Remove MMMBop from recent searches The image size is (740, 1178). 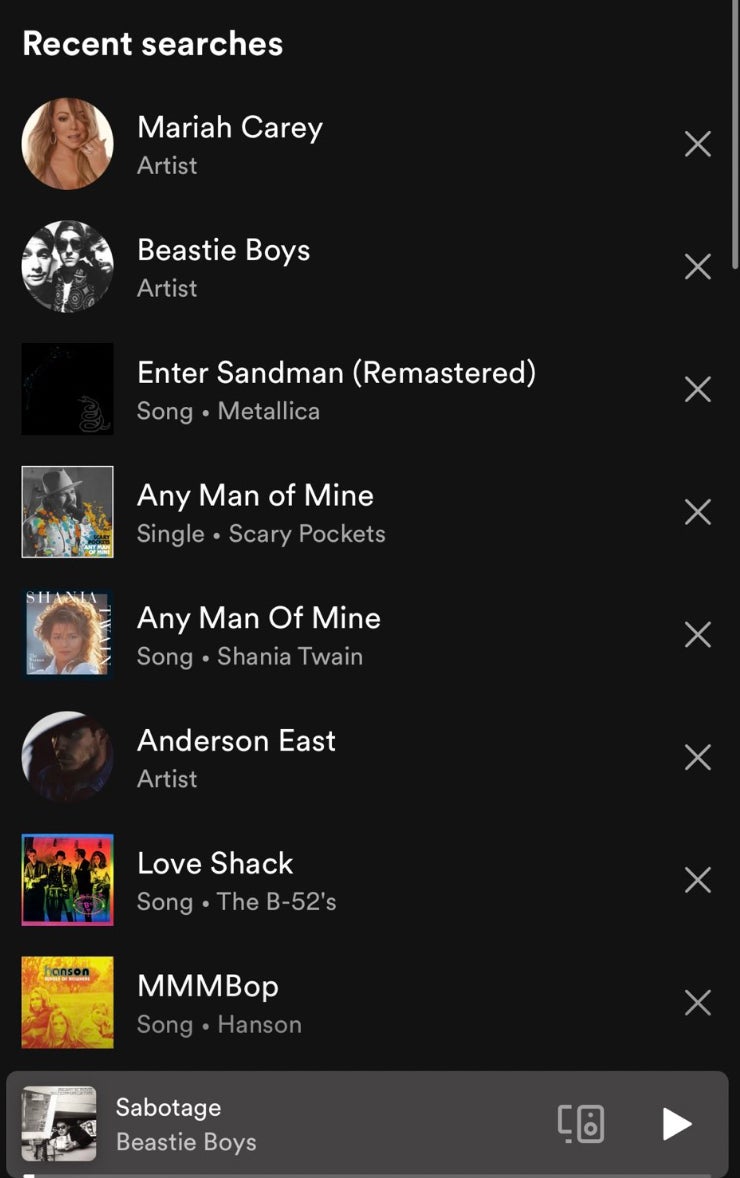[x=697, y=1003]
